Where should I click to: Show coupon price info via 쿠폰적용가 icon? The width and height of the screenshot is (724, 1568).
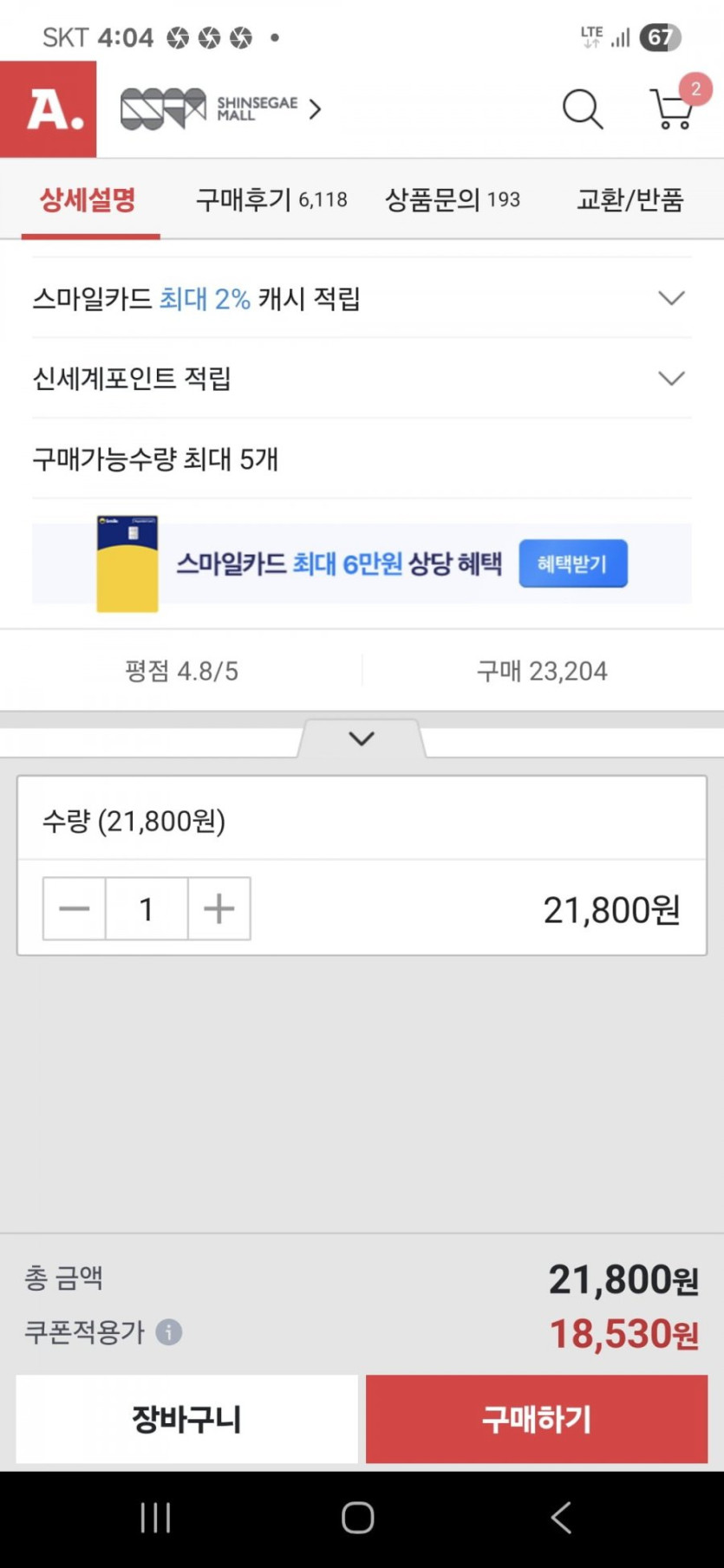(169, 1331)
